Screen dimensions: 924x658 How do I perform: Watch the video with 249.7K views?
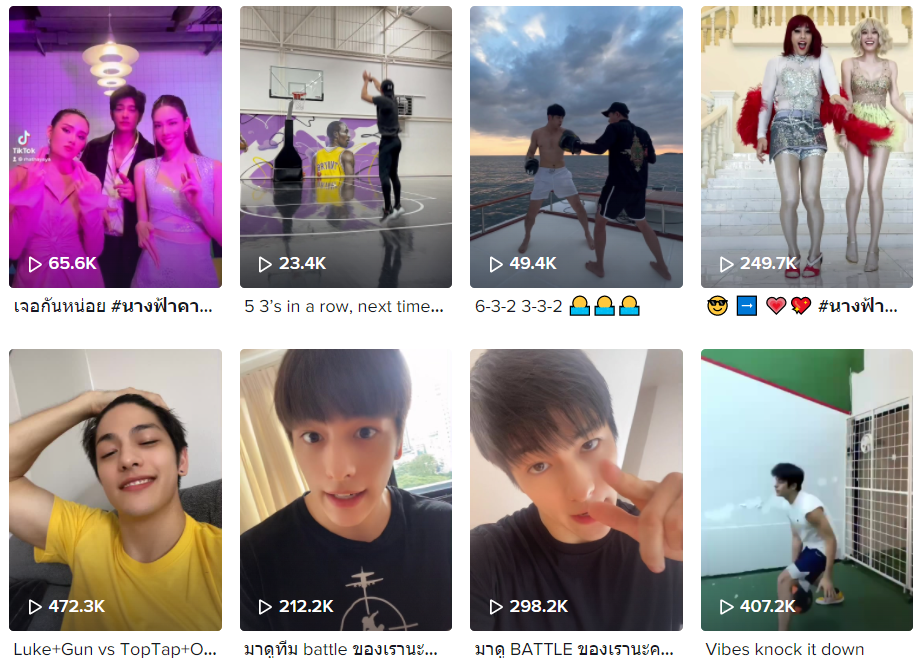tap(807, 147)
